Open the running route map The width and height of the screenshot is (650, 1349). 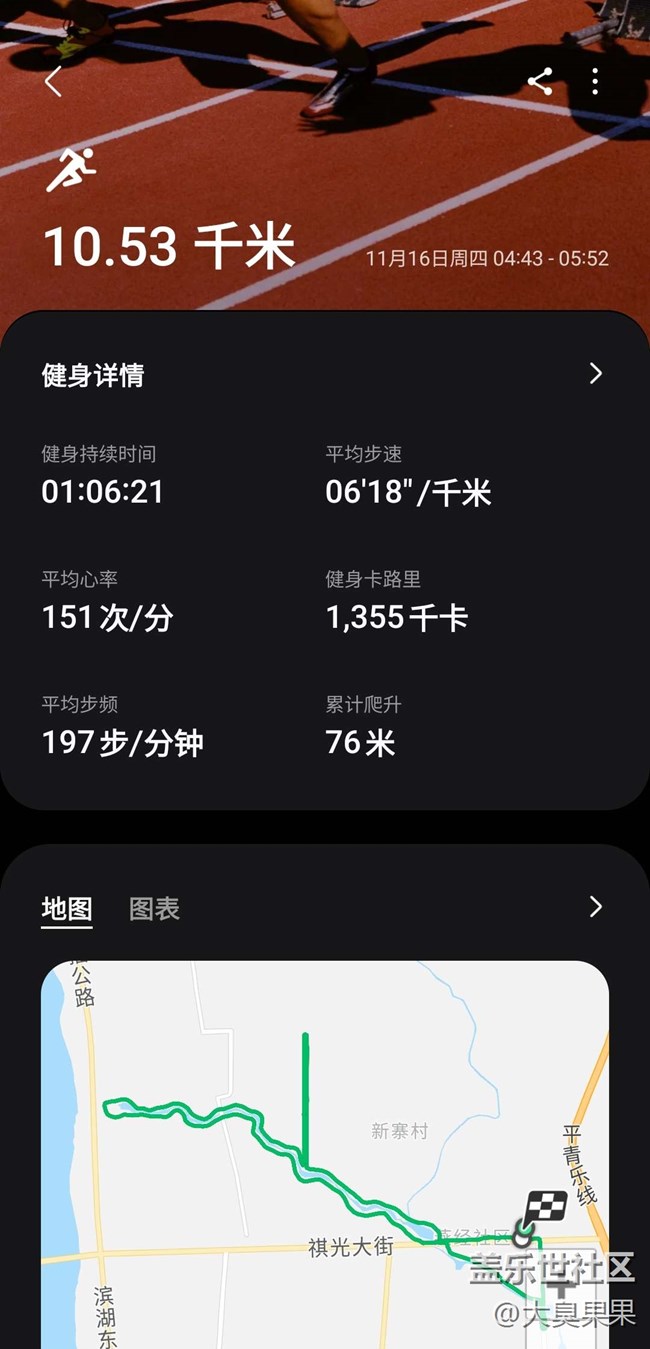324,1150
